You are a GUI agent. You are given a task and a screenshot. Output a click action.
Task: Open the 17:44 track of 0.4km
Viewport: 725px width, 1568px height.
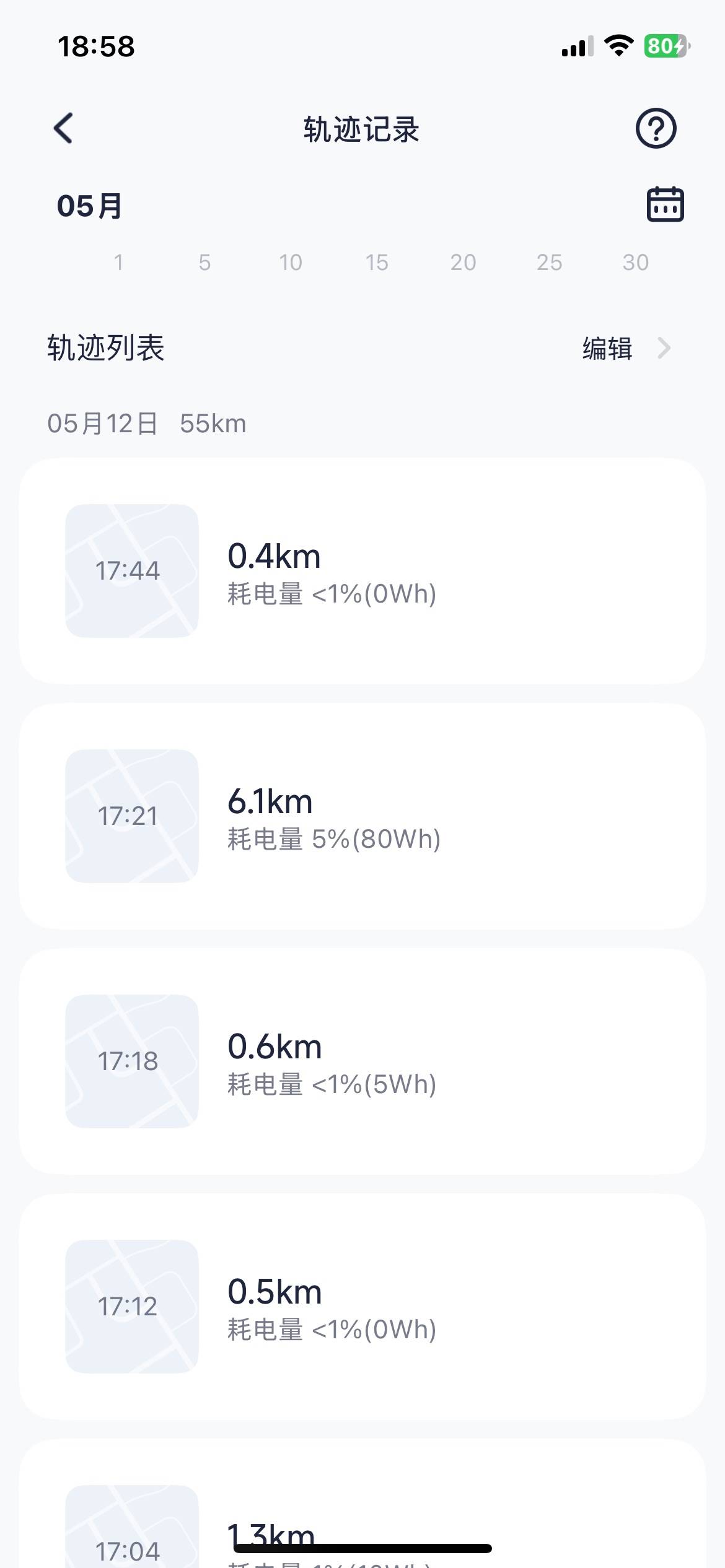pyautogui.click(x=362, y=570)
